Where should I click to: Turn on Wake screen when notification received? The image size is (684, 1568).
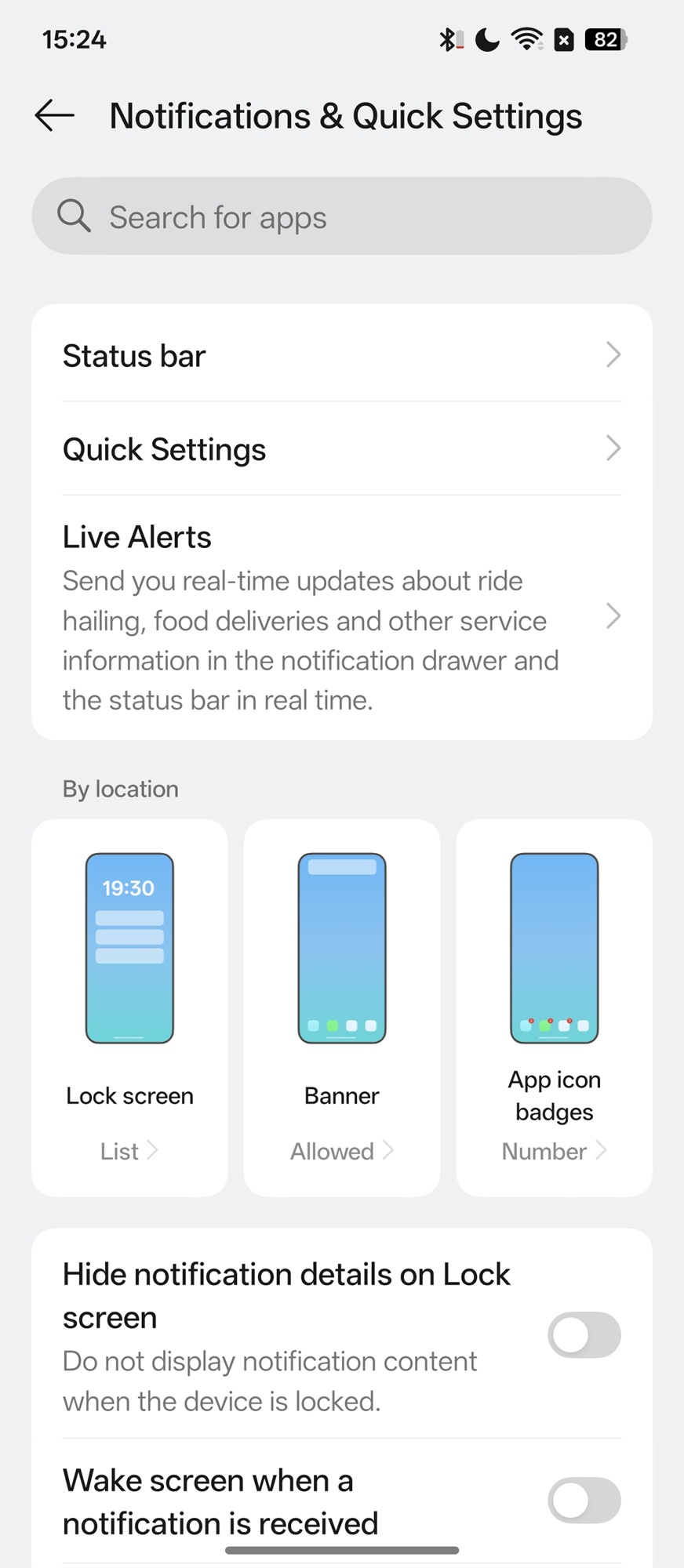point(584,1501)
